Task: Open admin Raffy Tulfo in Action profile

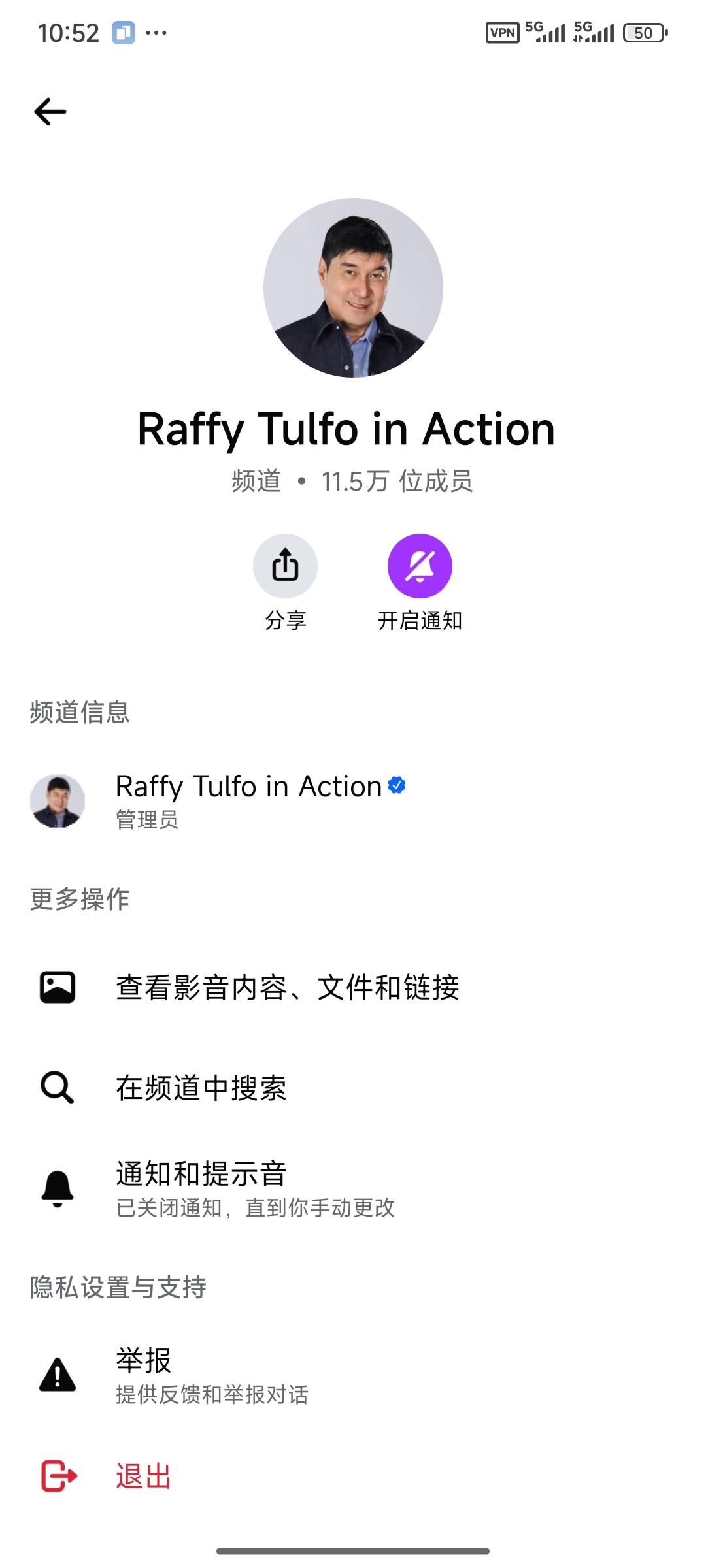Action: coord(248,800)
